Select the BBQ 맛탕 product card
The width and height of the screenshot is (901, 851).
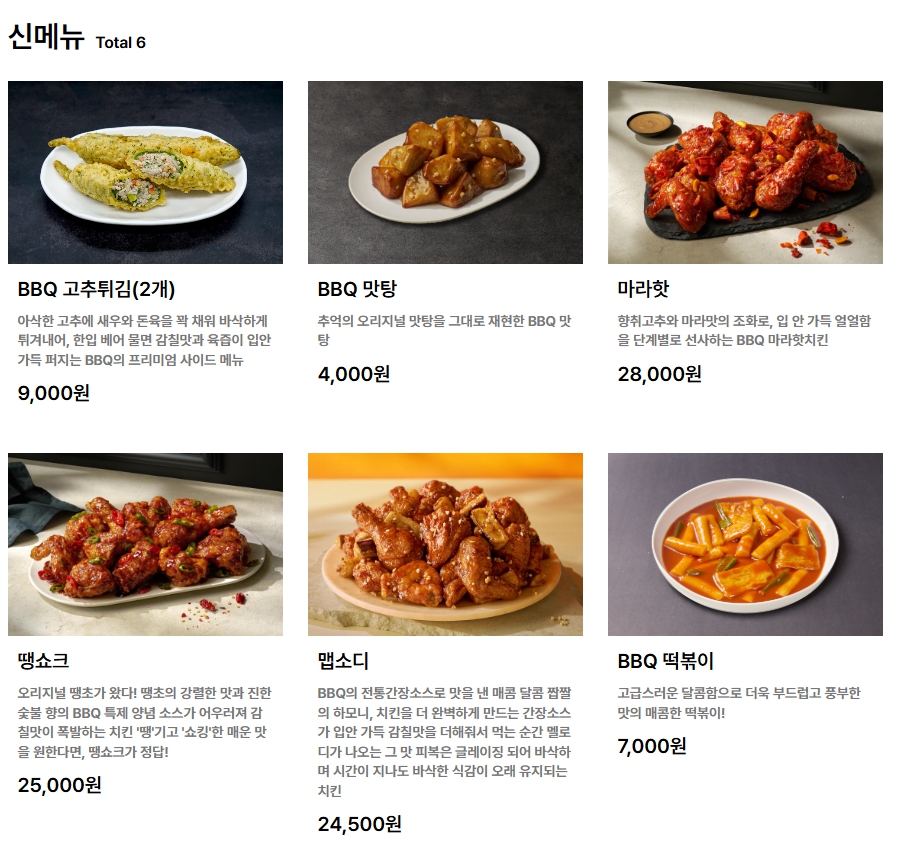(445, 173)
